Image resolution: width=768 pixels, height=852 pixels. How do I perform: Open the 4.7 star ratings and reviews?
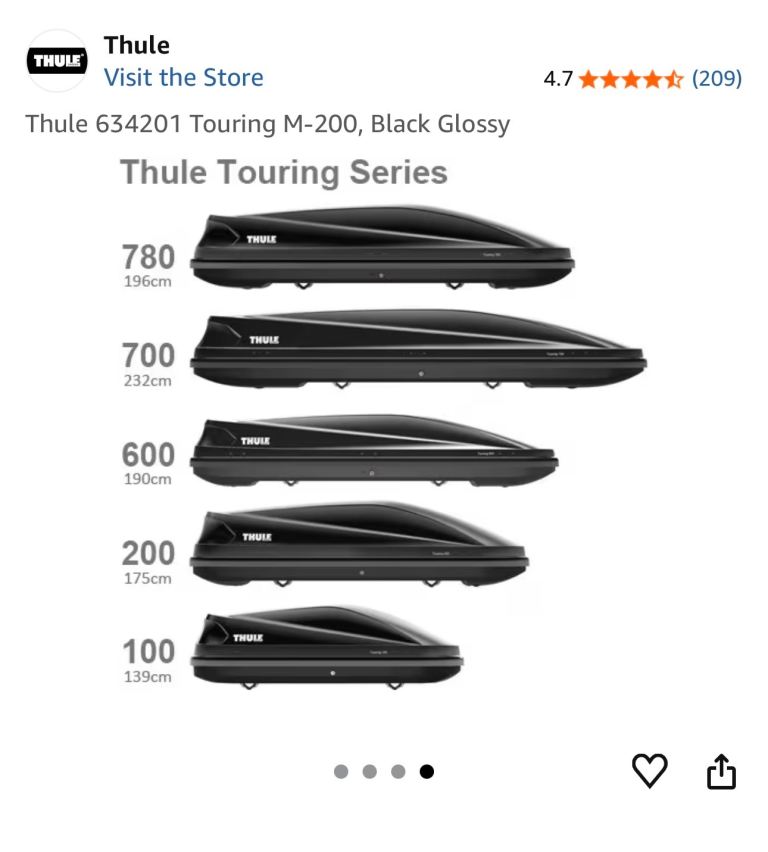click(642, 78)
